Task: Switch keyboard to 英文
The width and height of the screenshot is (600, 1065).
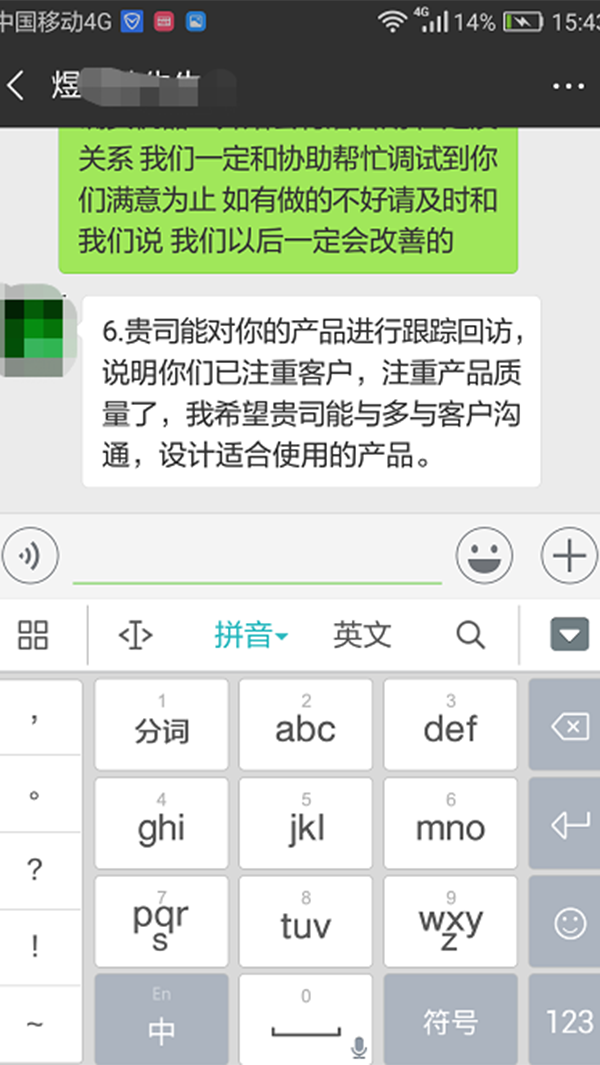Action: point(362,634)
